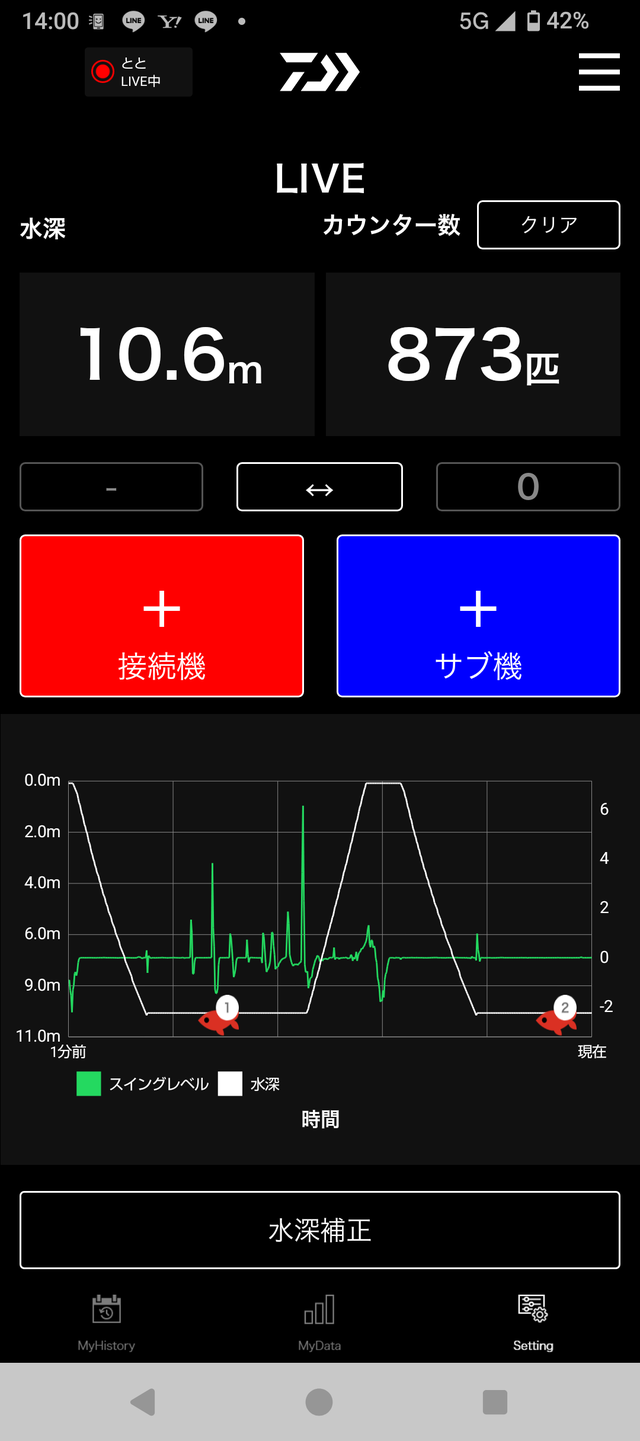
Task: Tap fish marker 2 on the graph
Action: [x=558, y=1016]
